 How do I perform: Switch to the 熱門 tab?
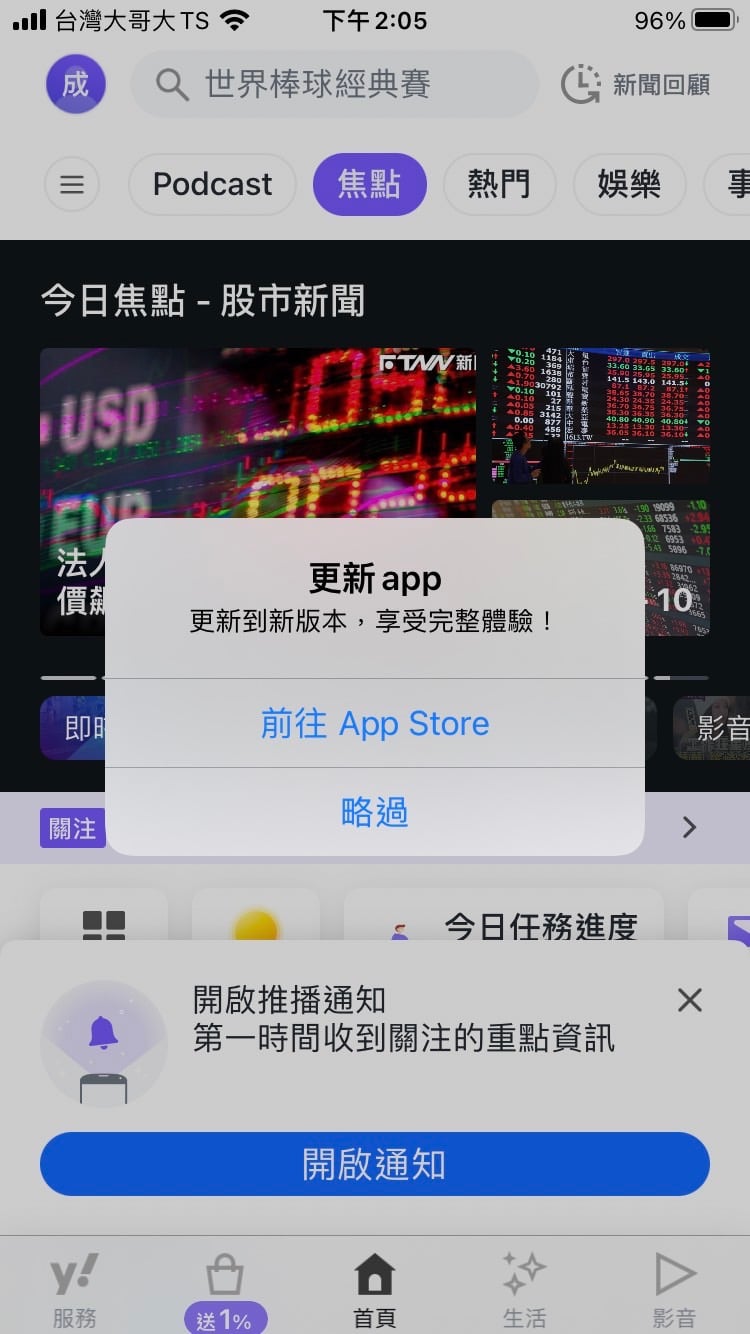tap(499, 185)
